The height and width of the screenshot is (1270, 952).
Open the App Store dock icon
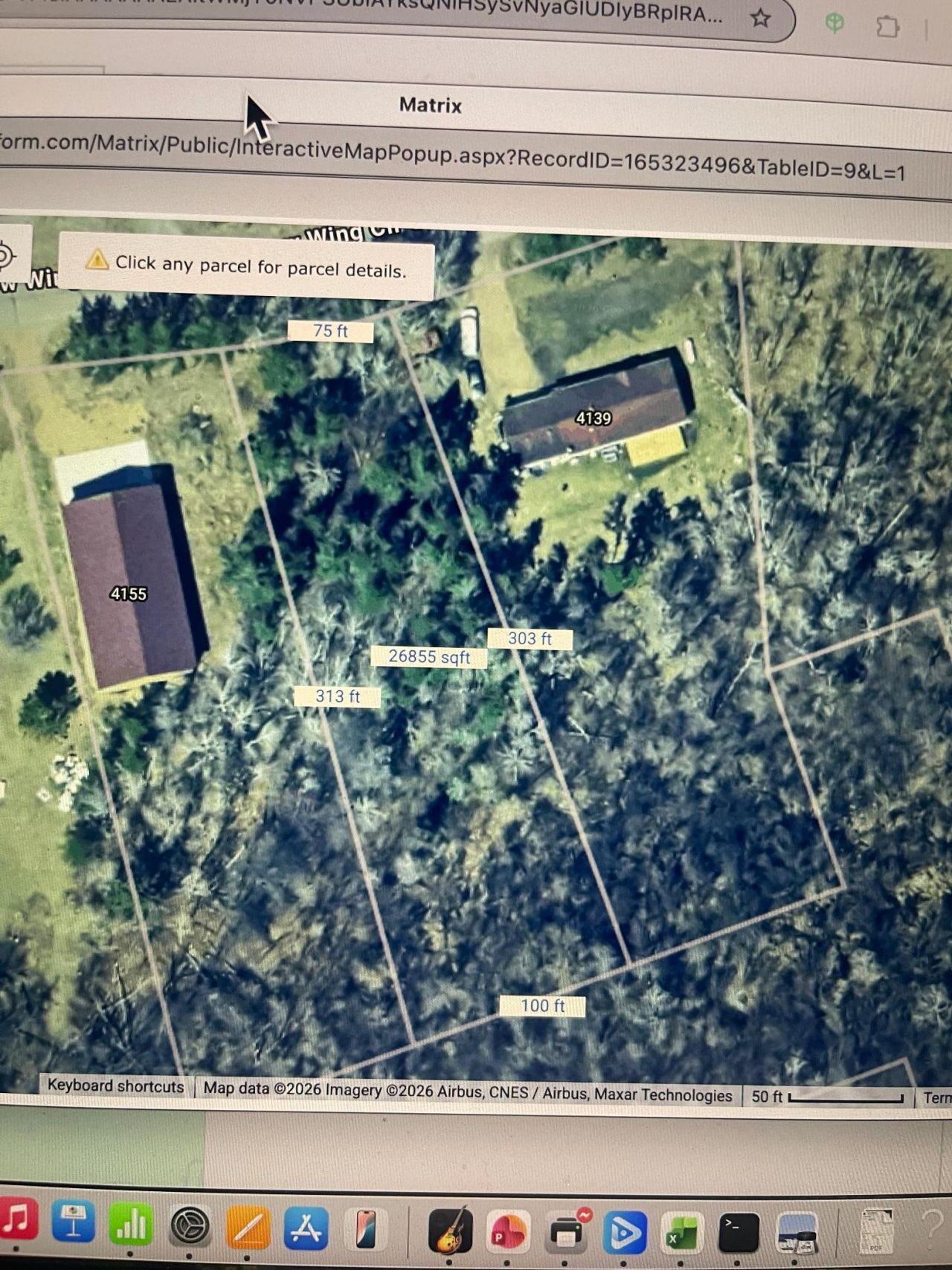(x=306, y=1228)
